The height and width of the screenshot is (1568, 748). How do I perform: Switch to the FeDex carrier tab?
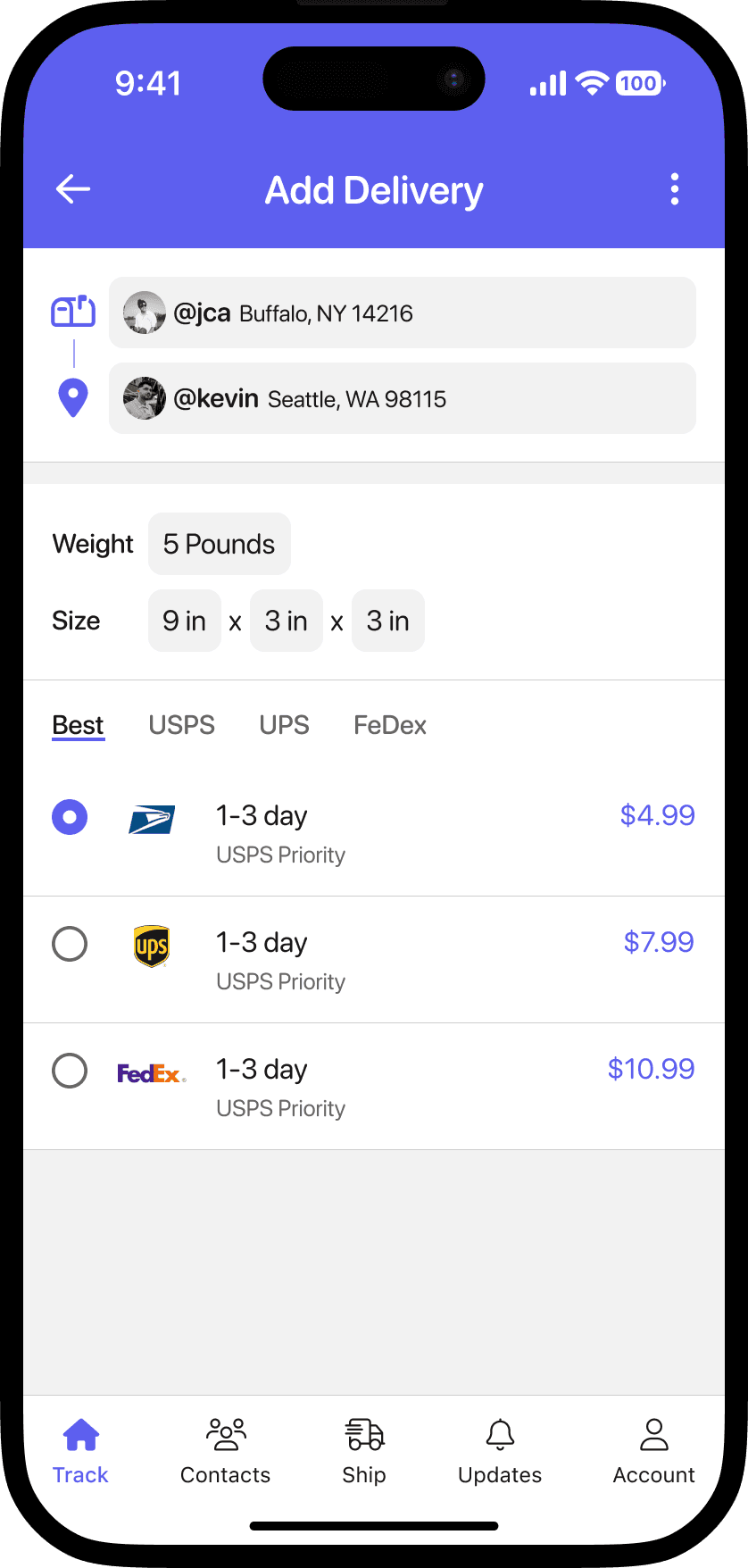(x=390, y=725)
